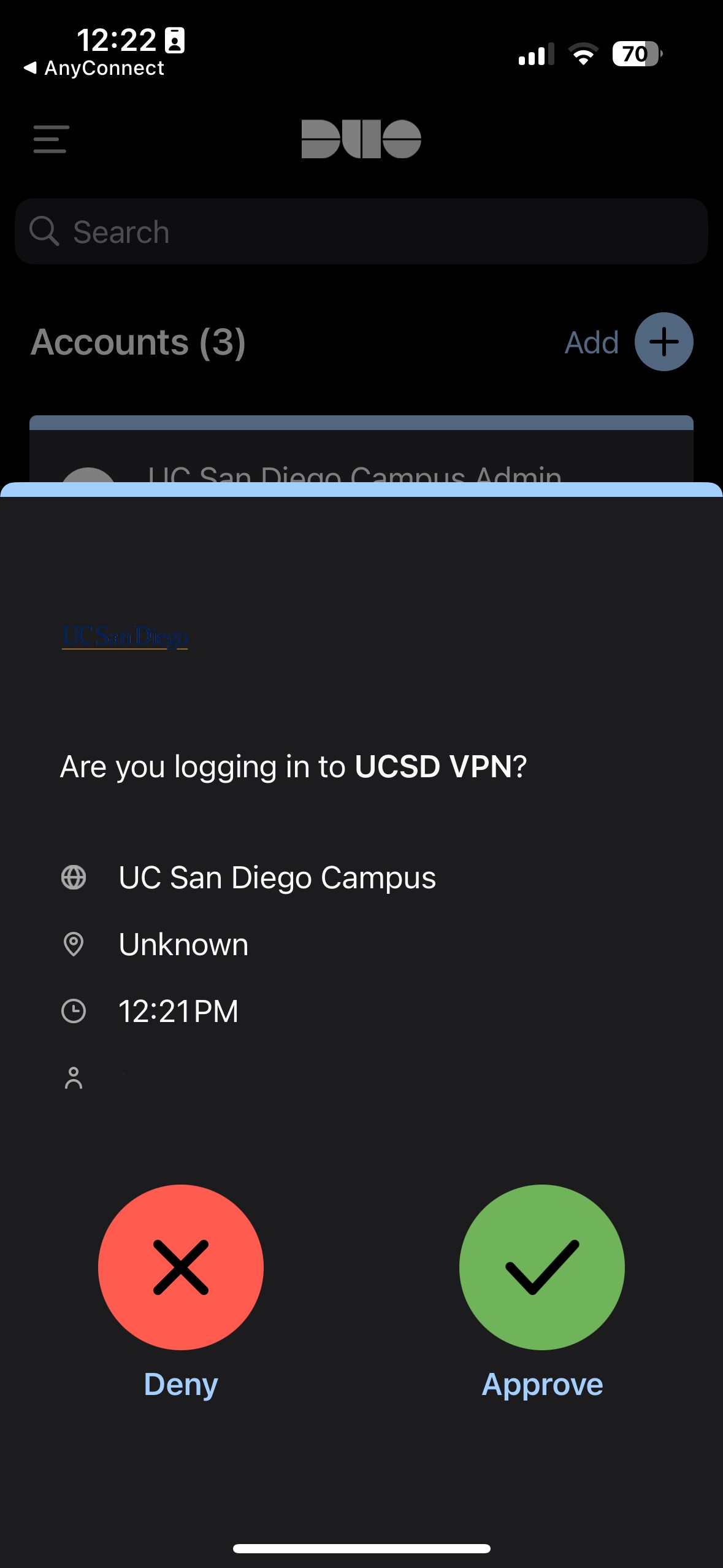Select the location pin icon beside Unknown
The image size is (723, 1568).
coord(74,944)
